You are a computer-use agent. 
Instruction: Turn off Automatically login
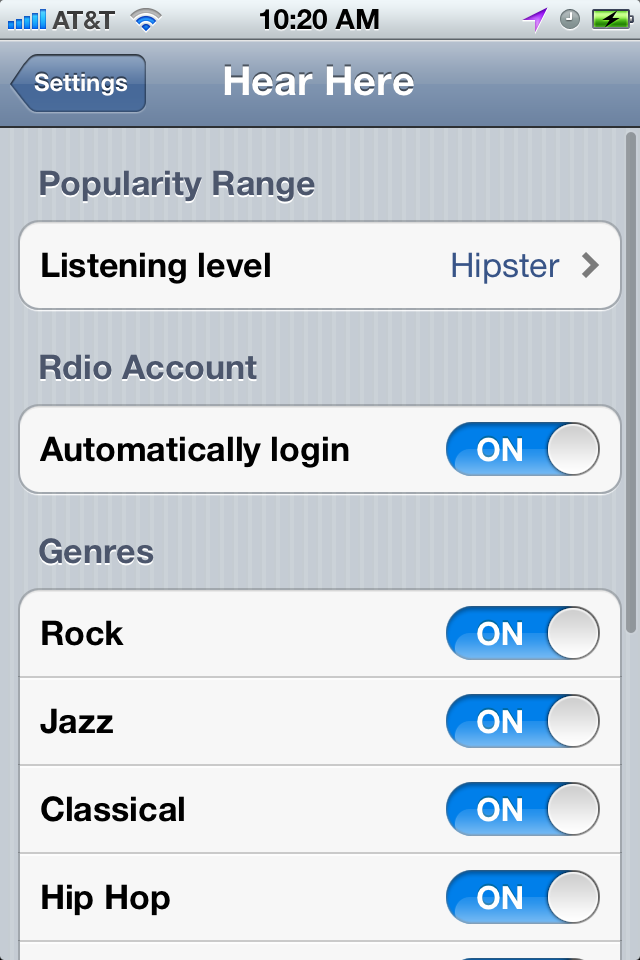tap(522, 450)
